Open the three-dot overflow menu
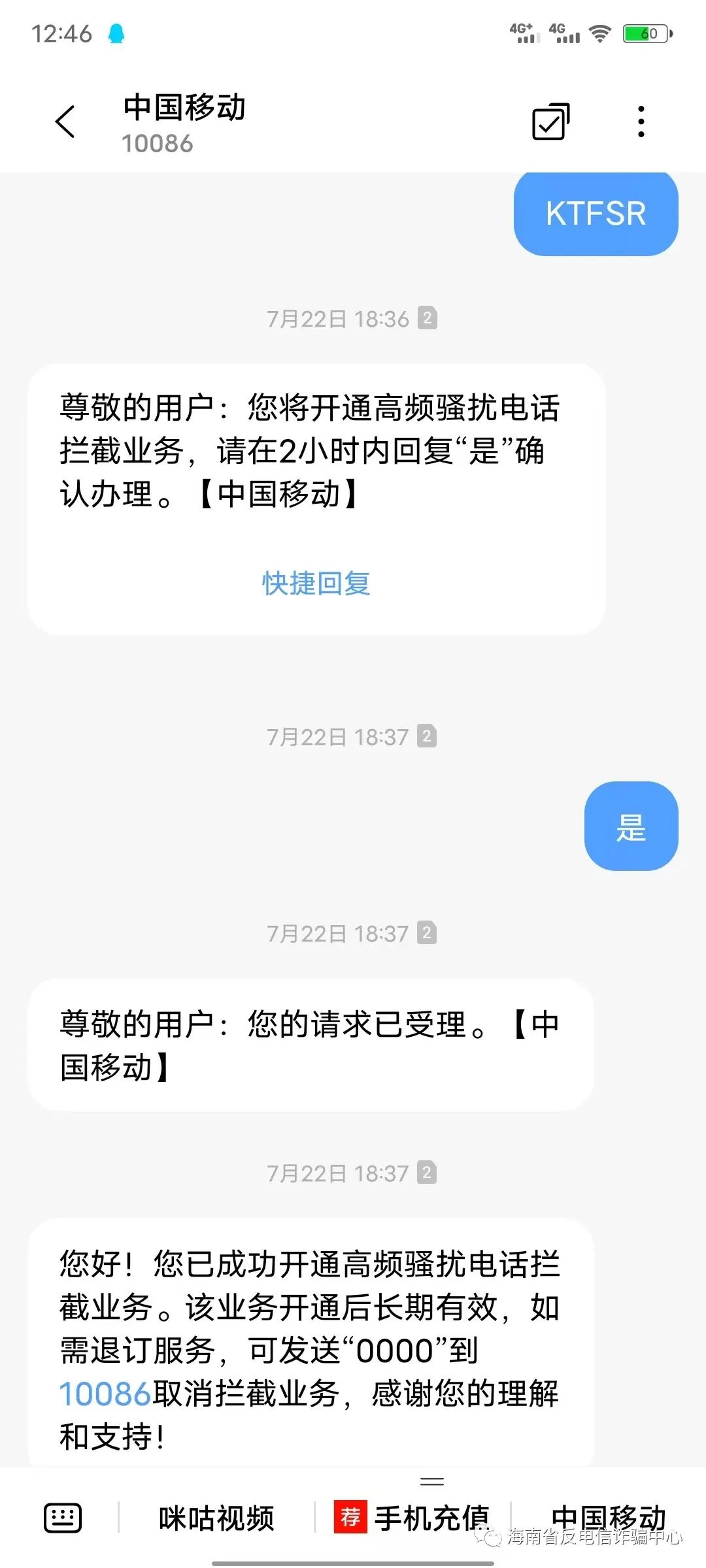706x1568 pixels. (641, 121)
